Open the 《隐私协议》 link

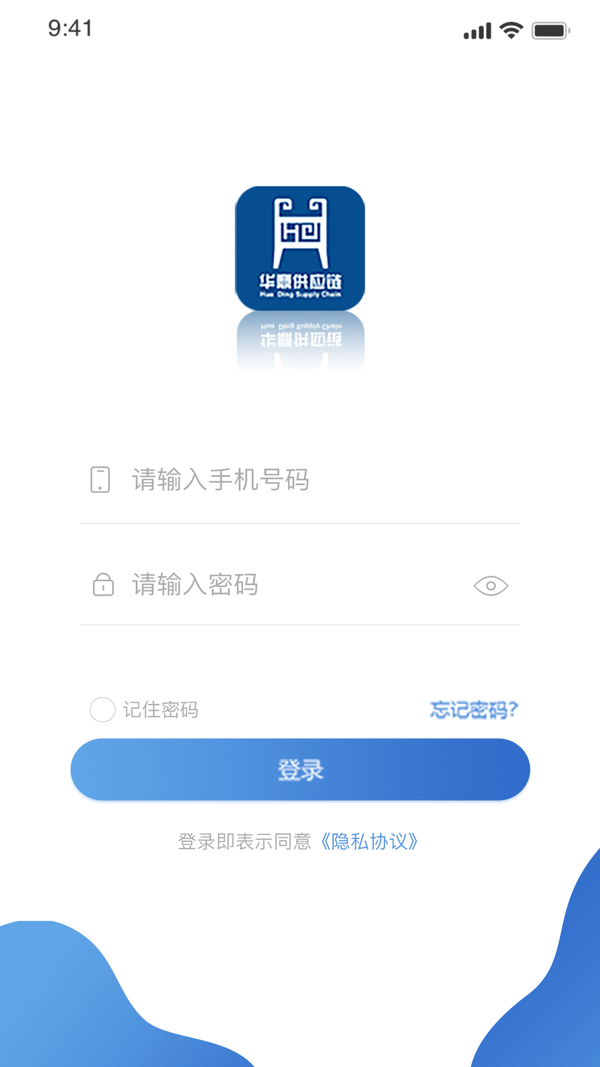[x=369, y=842]
